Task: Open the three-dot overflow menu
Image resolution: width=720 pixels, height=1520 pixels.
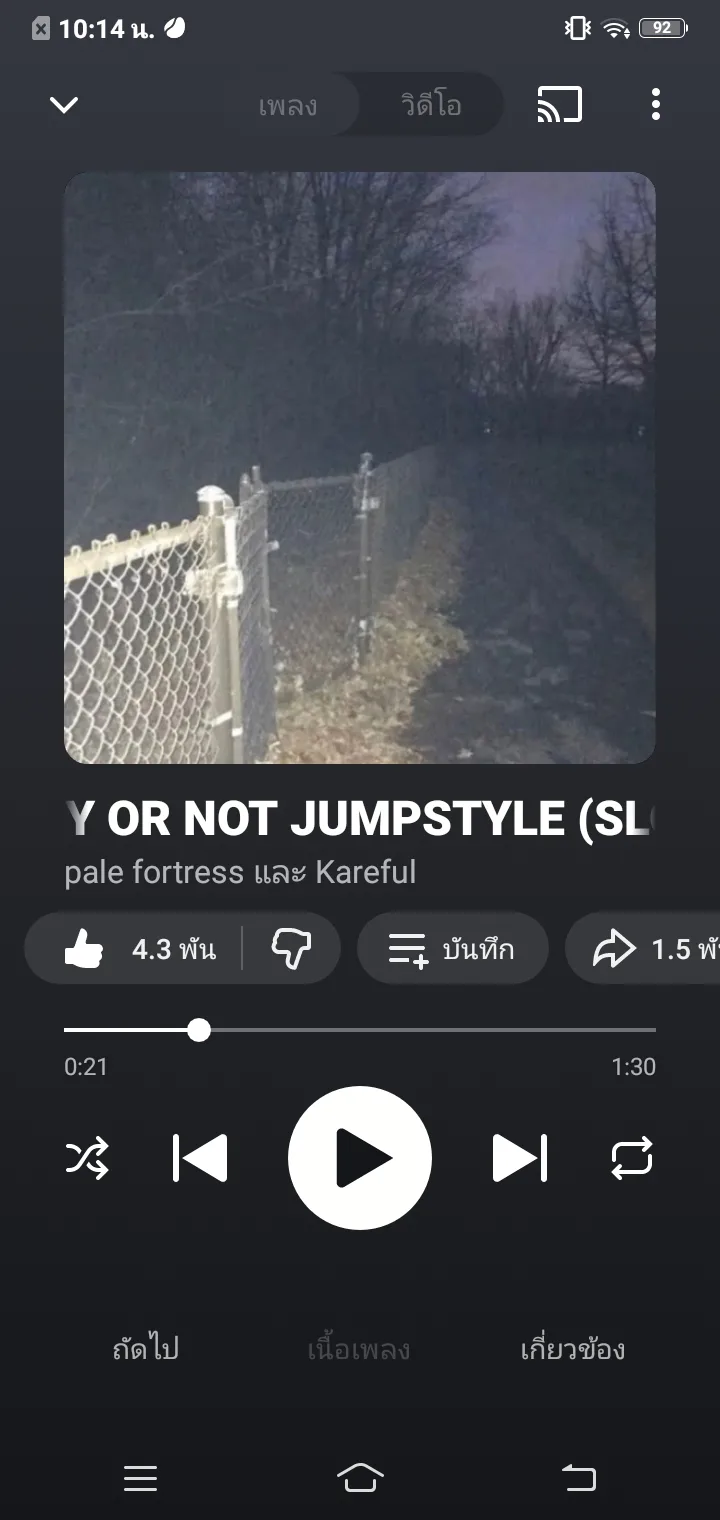Action: 655,104
